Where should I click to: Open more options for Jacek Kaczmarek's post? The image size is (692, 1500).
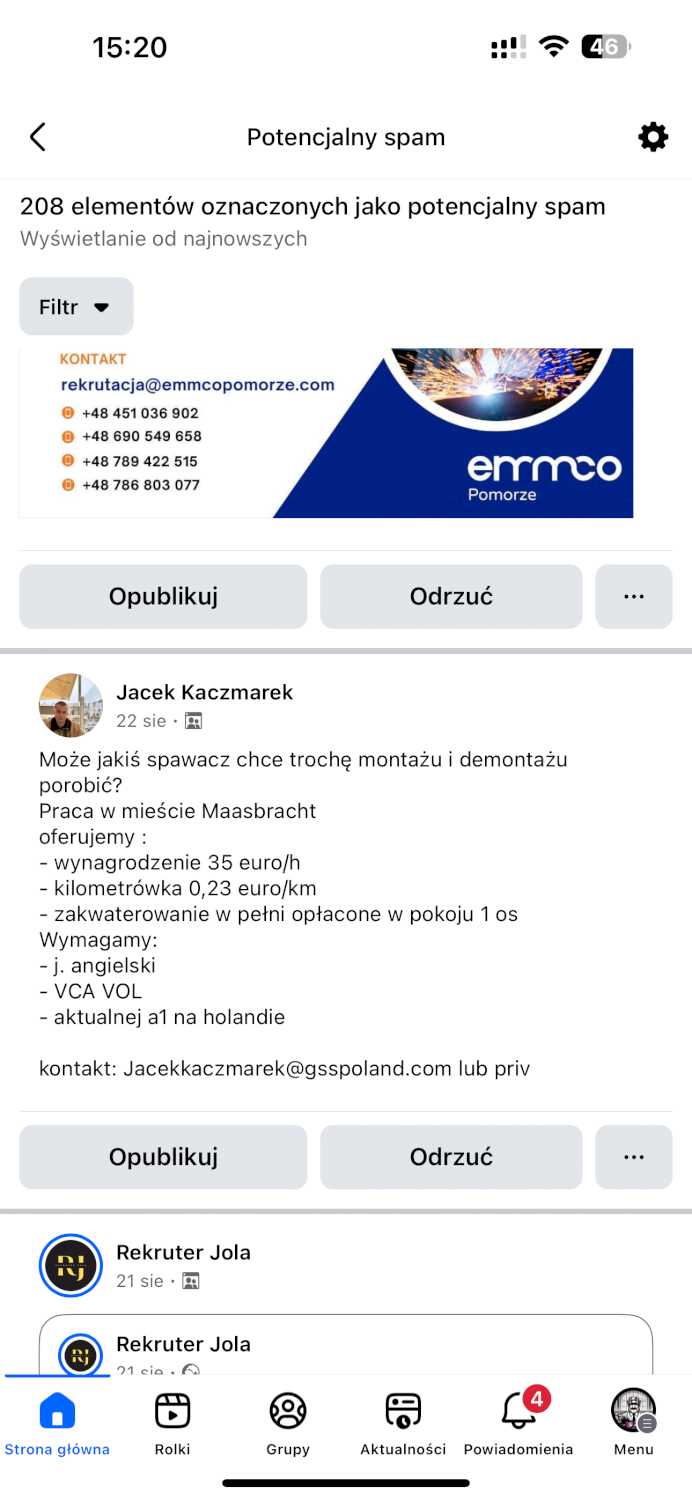(634, 1157)
